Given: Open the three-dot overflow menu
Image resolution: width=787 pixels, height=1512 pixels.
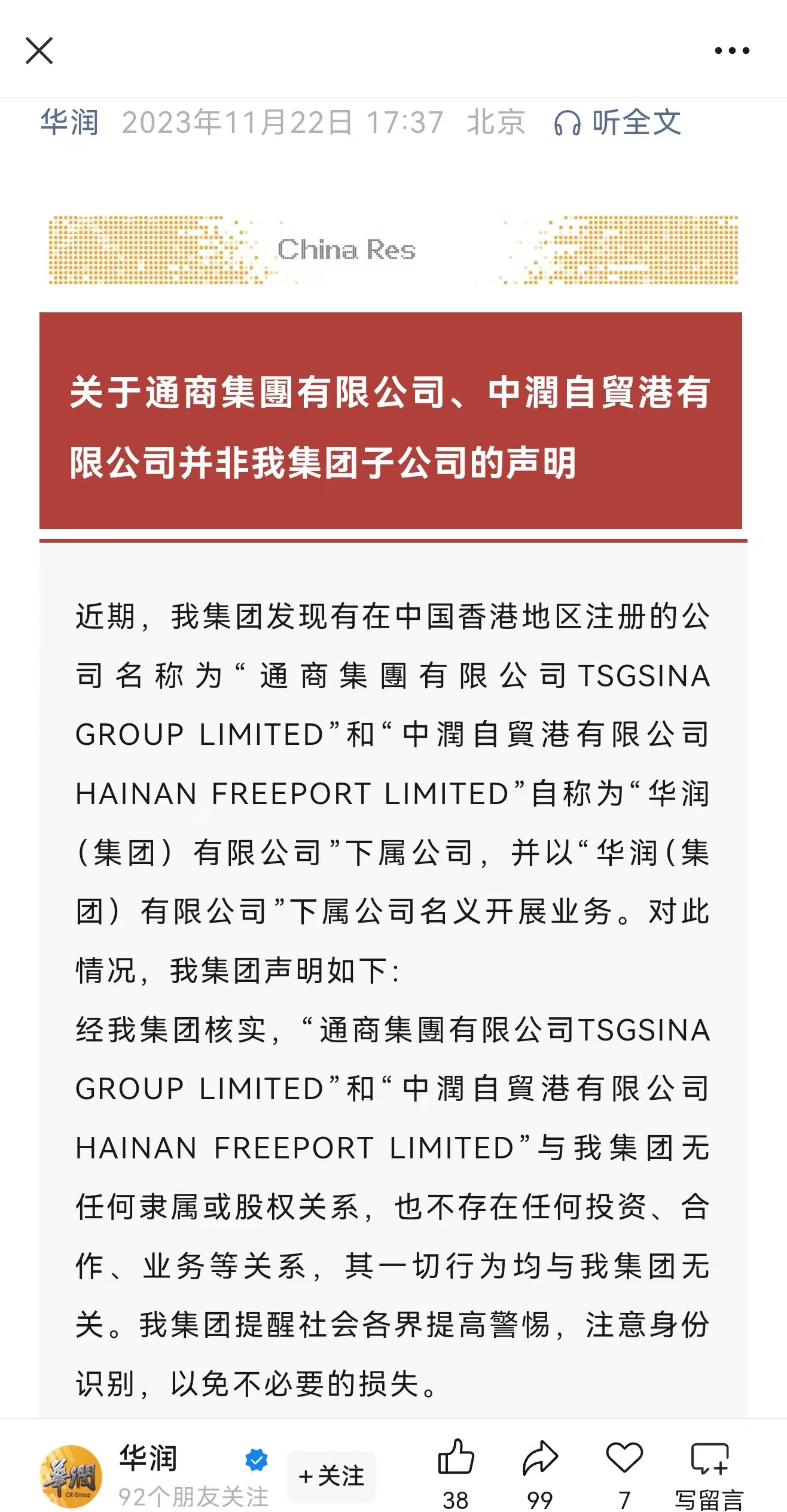Looking at the screenshot, I should click(x=732, y=51).
